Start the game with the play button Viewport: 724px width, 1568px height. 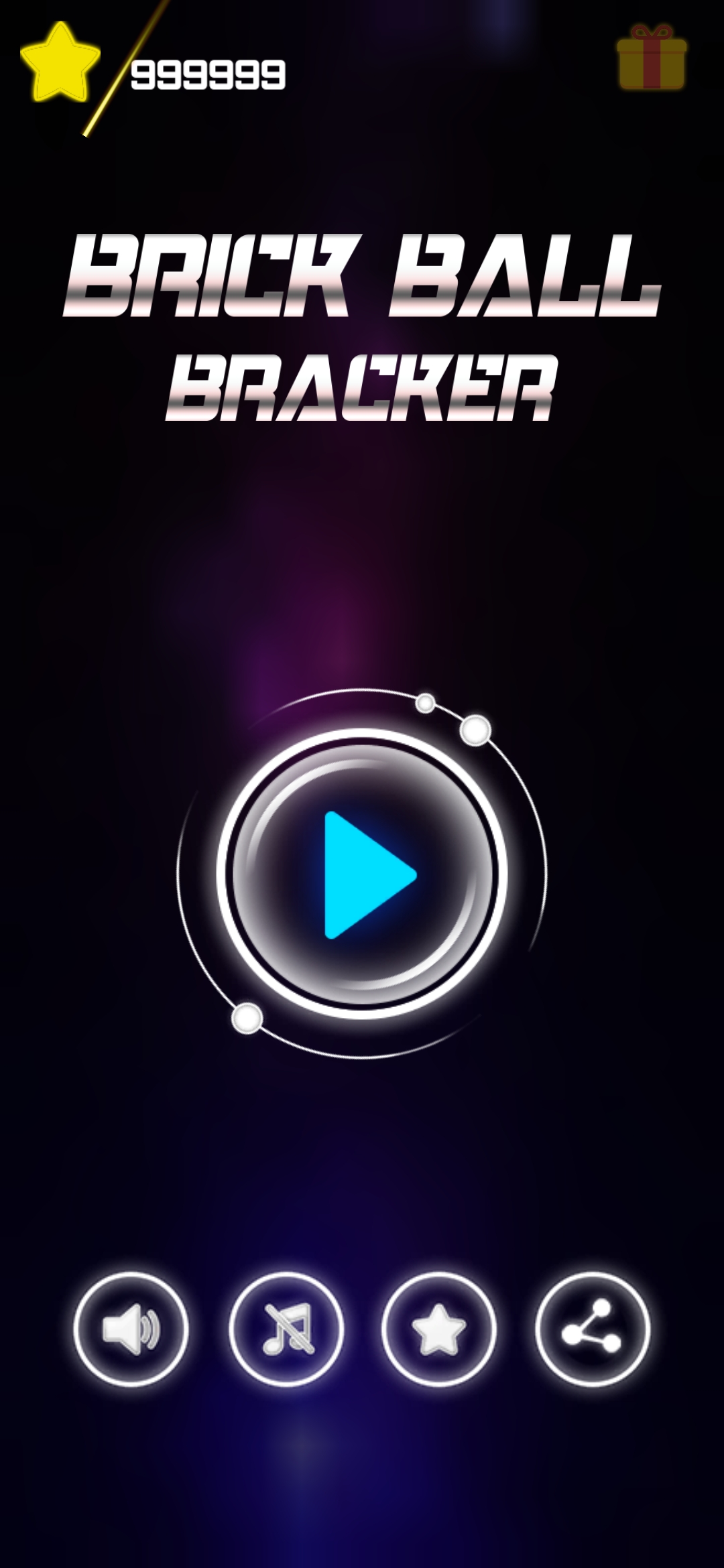click(362, 874)
